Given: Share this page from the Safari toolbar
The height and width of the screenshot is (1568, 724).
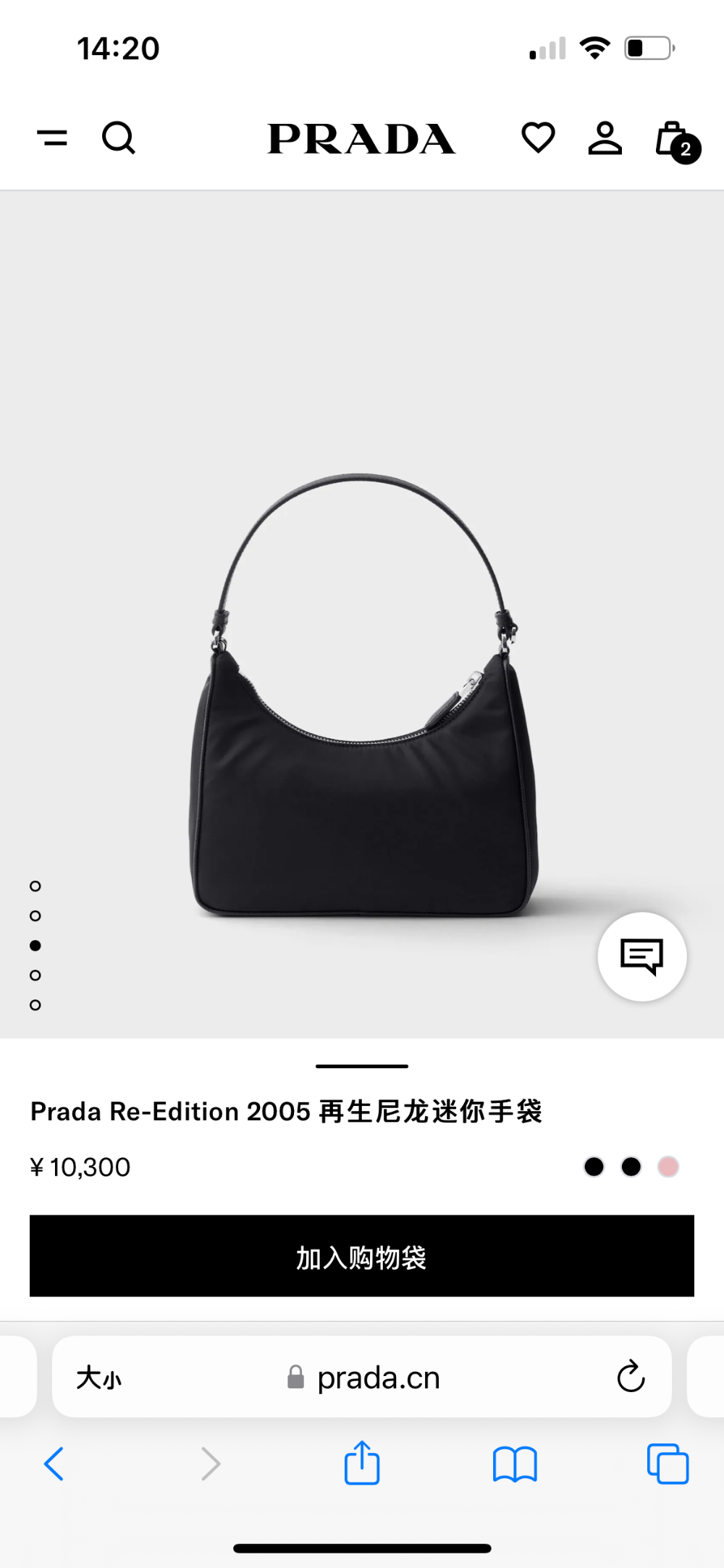Looking at the screenshot, I should (x=362, y=1463).
